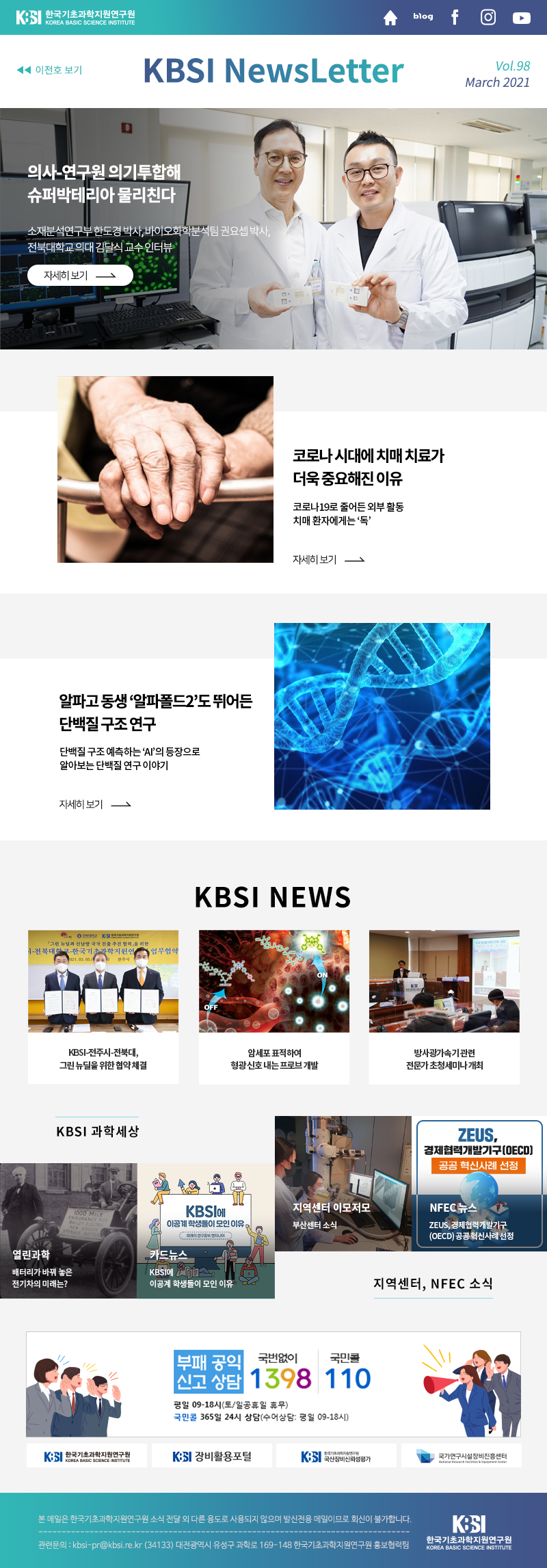The image size is (547, 1568).
Task: Open 자세히 보기 for the dementia treatment article
Action: [x=328, y=559]
